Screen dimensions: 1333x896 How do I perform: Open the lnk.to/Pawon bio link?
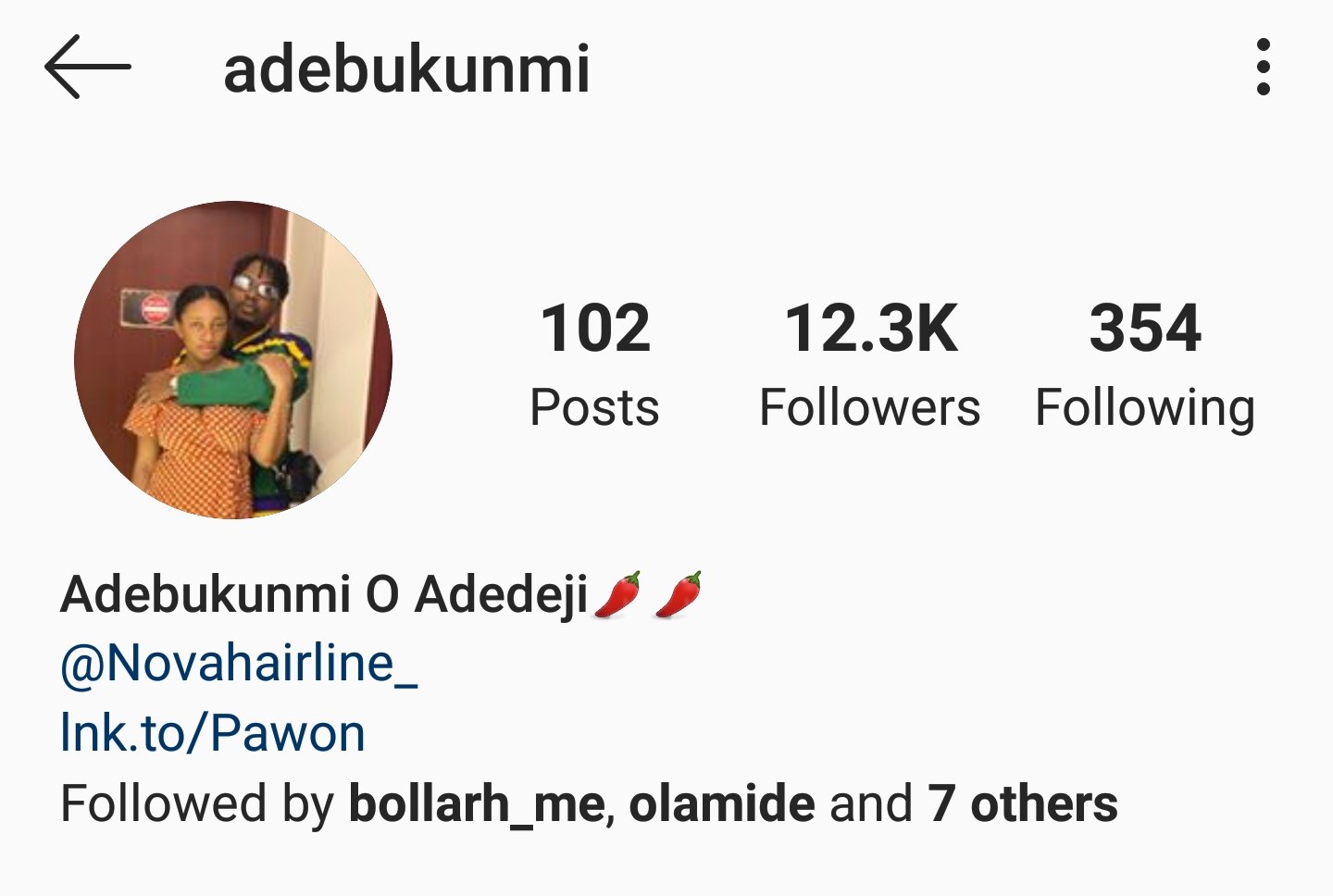click(213, 733)
